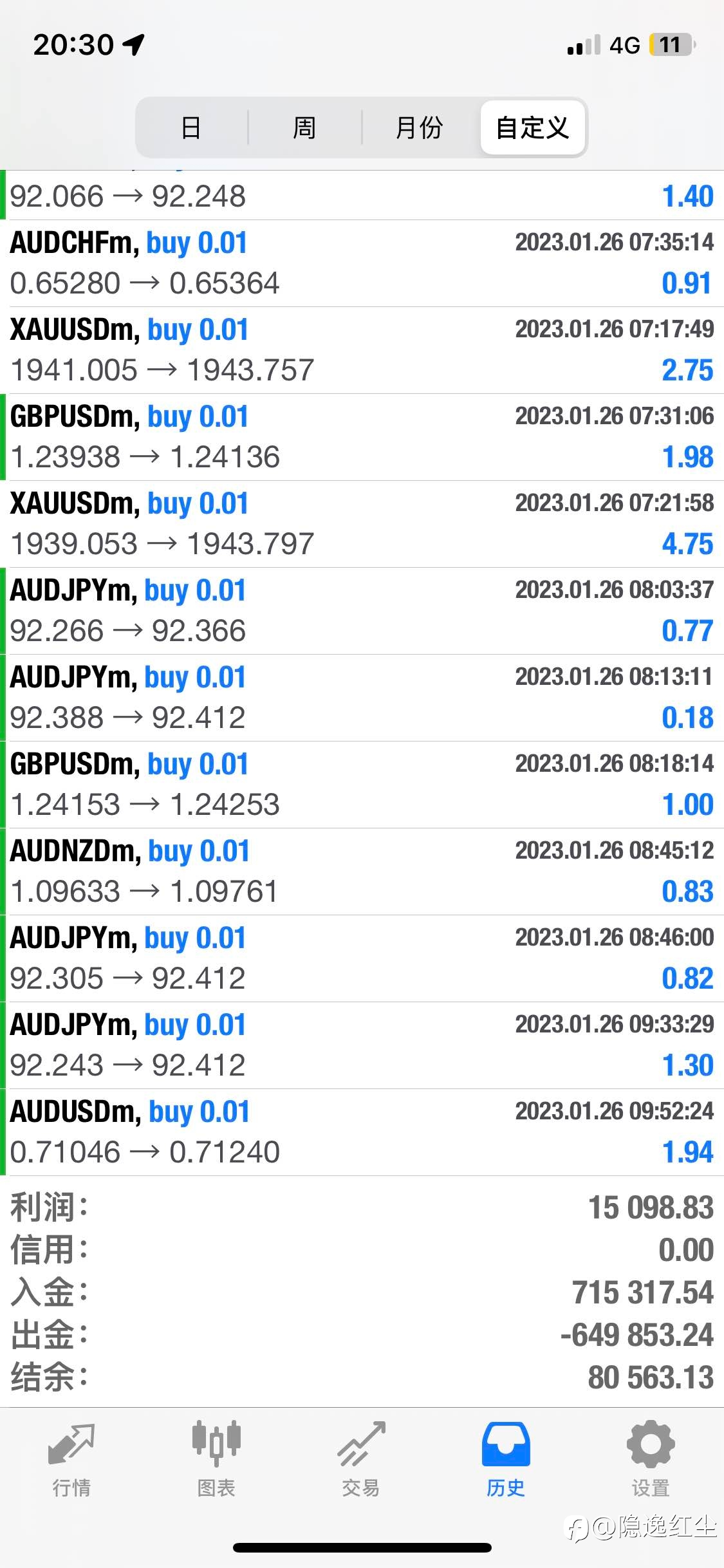This screenshot has width=724, height=1568.
Task: Switch to the 交易 trade tab
Action: [x=361, y=1459]
